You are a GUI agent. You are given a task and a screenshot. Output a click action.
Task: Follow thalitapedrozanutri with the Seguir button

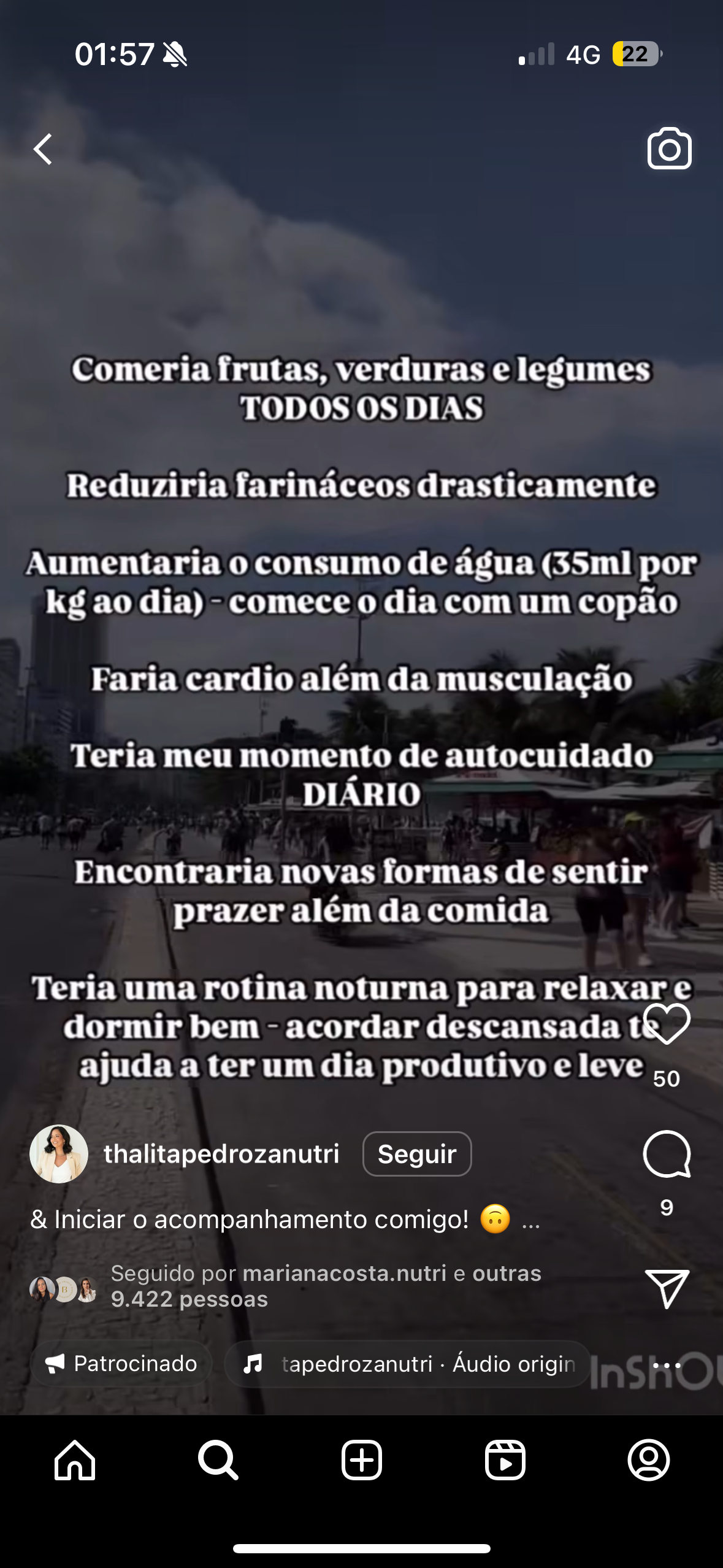(x=417, y=1154)
